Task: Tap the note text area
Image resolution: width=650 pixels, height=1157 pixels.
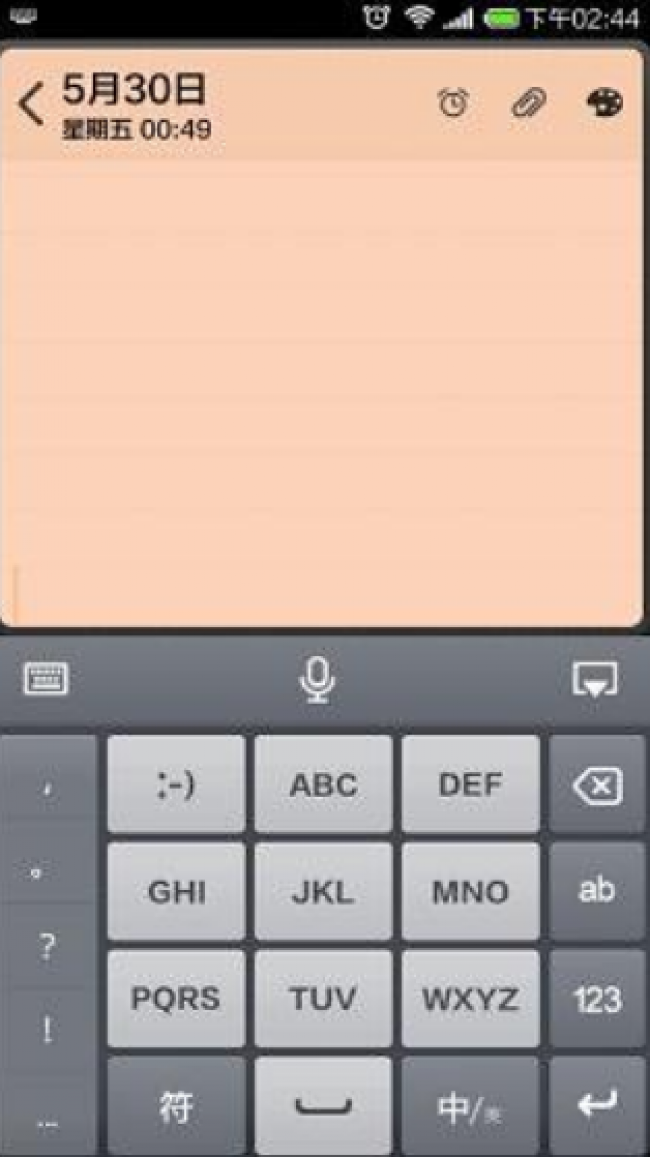Action: pos(322,391)
